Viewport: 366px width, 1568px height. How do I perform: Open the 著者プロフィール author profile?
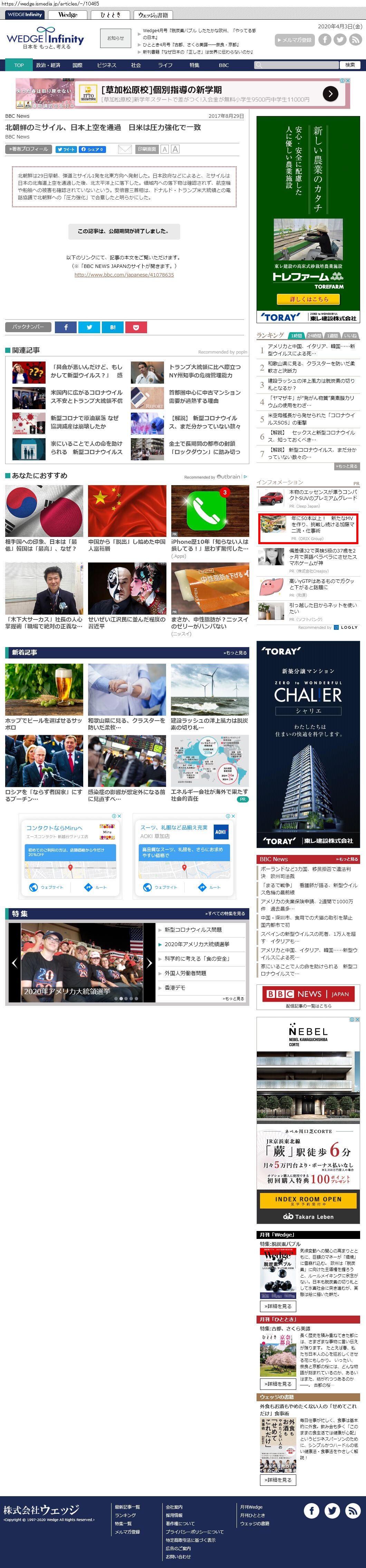(27, 149)
